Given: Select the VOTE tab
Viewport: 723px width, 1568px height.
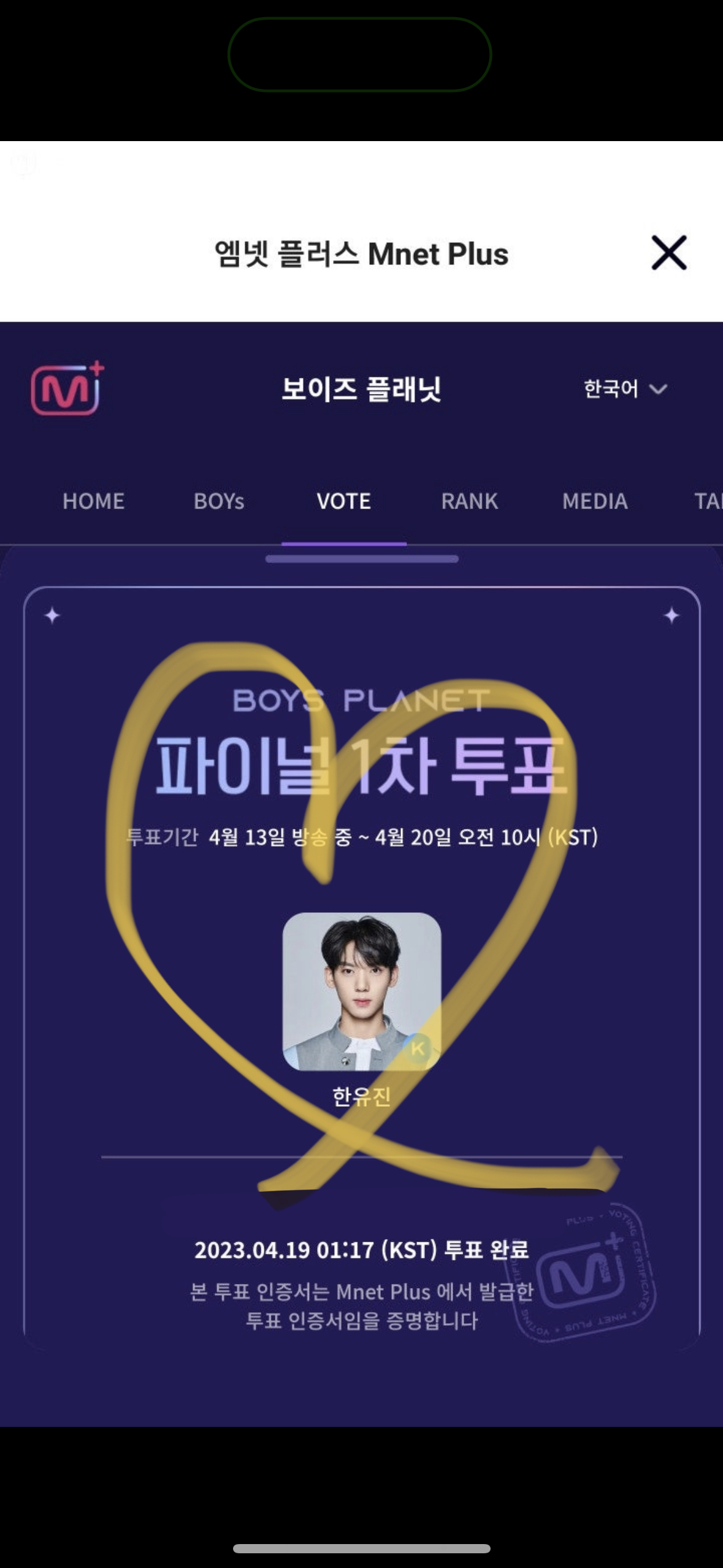Looking at the screenshot, I should [343, 501].
